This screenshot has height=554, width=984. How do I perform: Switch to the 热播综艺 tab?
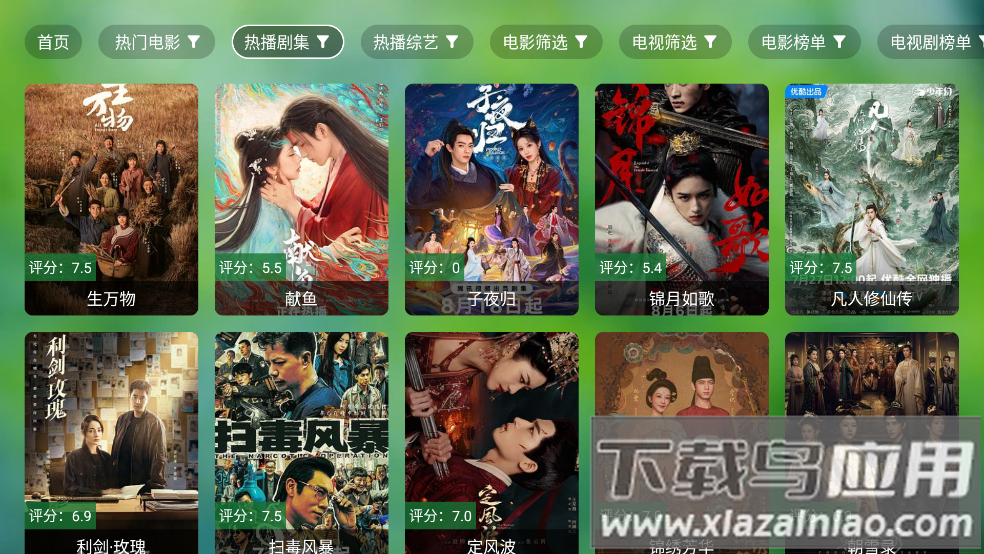coord(416,42)
